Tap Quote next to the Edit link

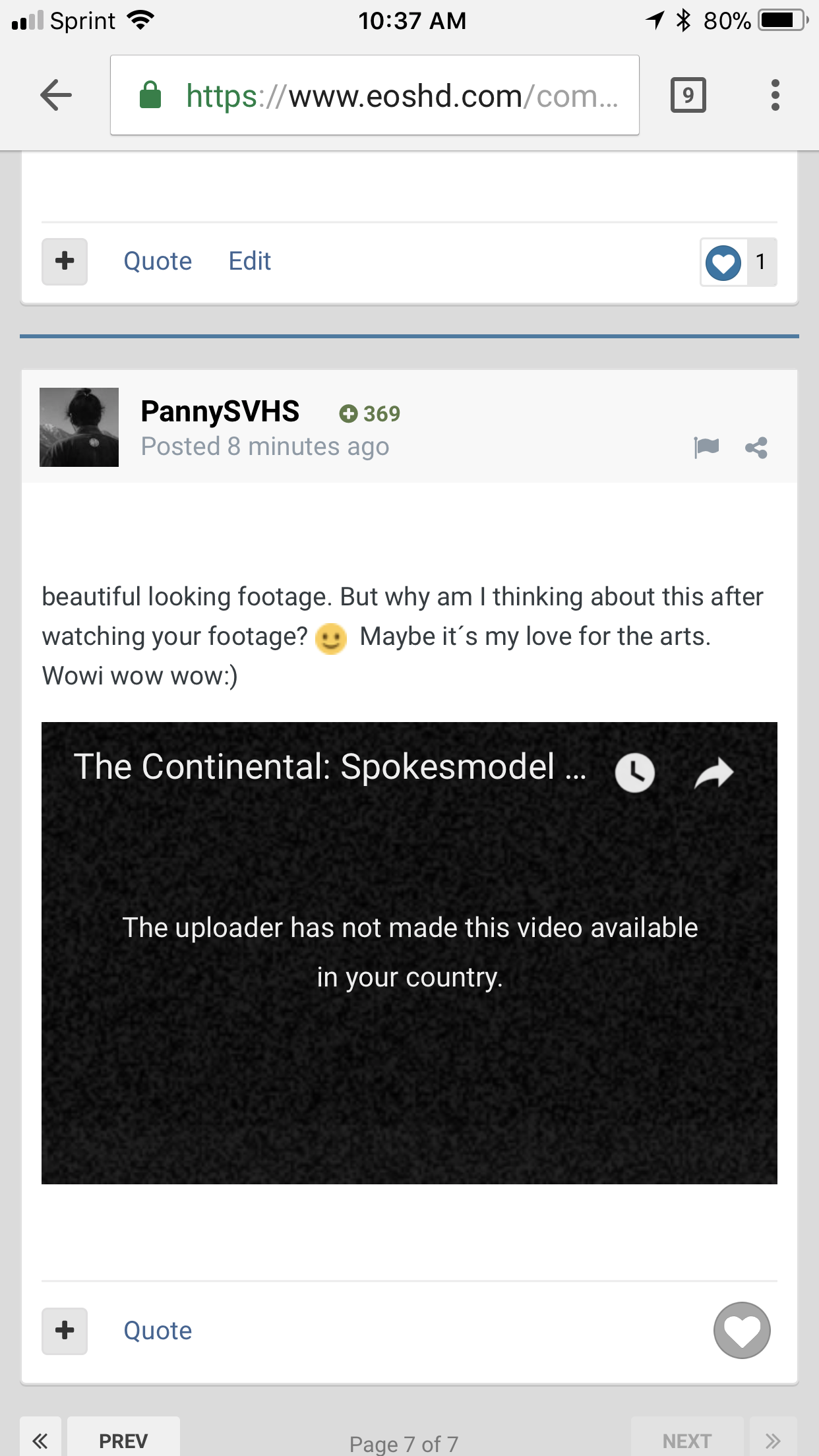pyautogui.click(x=158, y=261)
